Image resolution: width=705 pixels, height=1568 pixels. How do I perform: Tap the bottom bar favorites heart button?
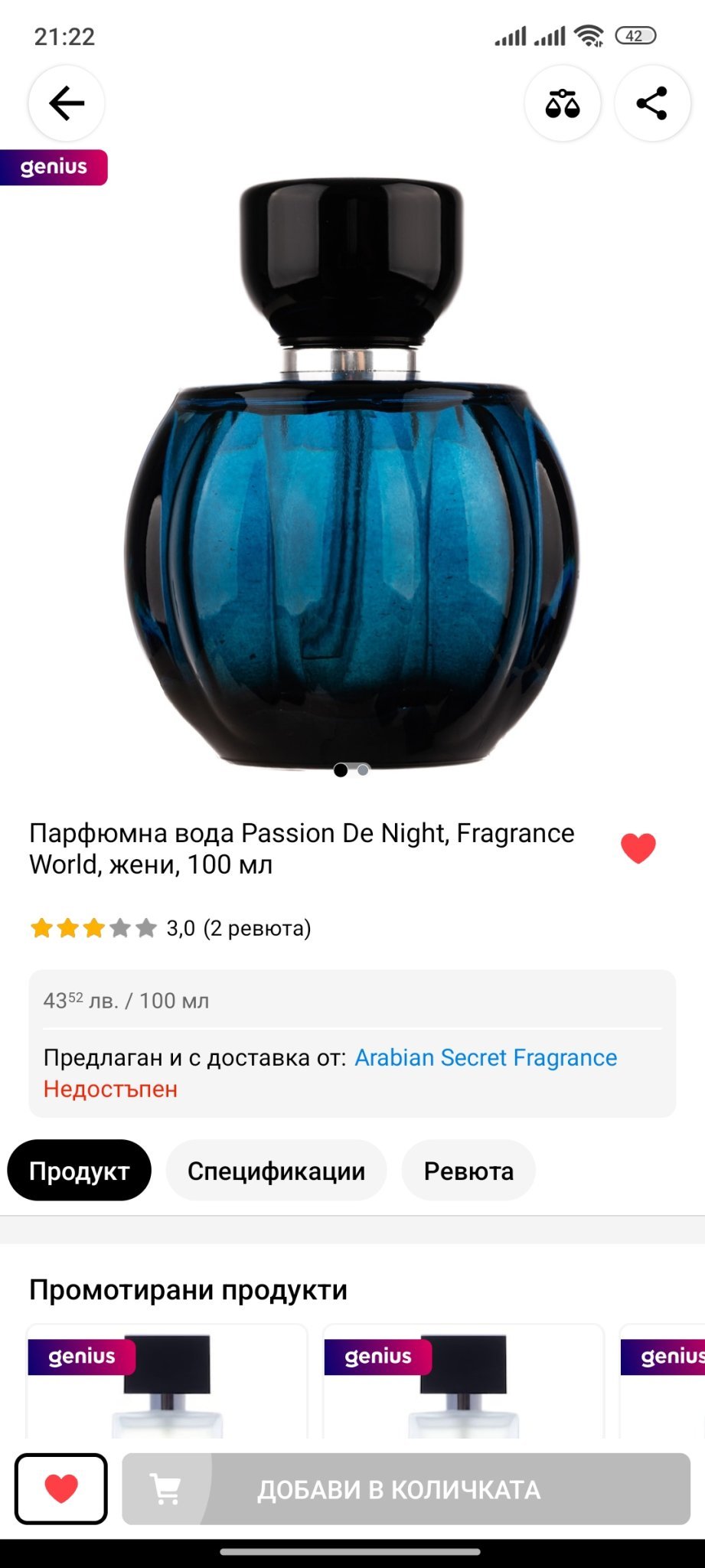(61, 1488)
